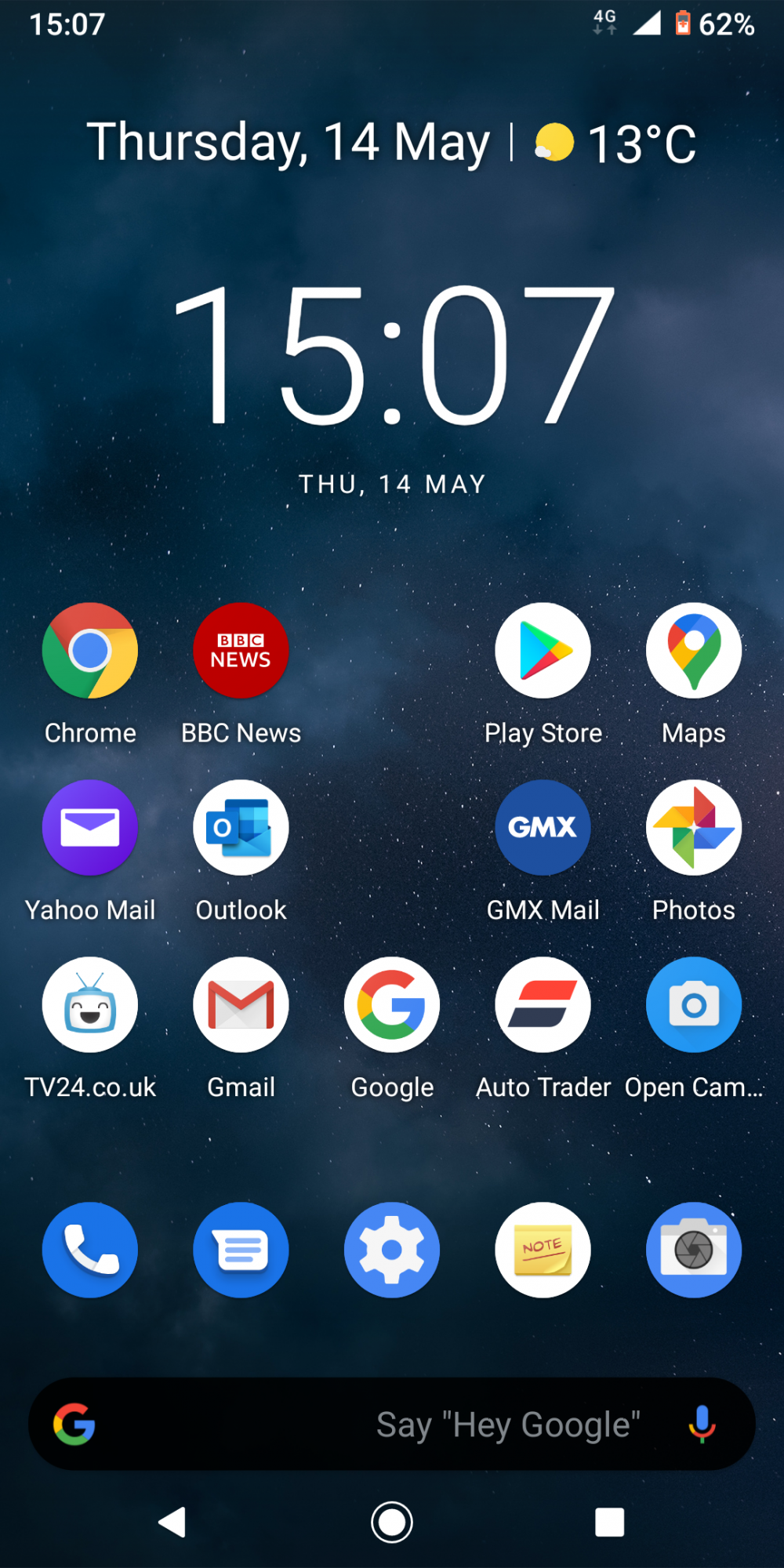This screenshot has height=1568, width=784.
Task: Open the Outlook app
Action: (x=241, y=828)
